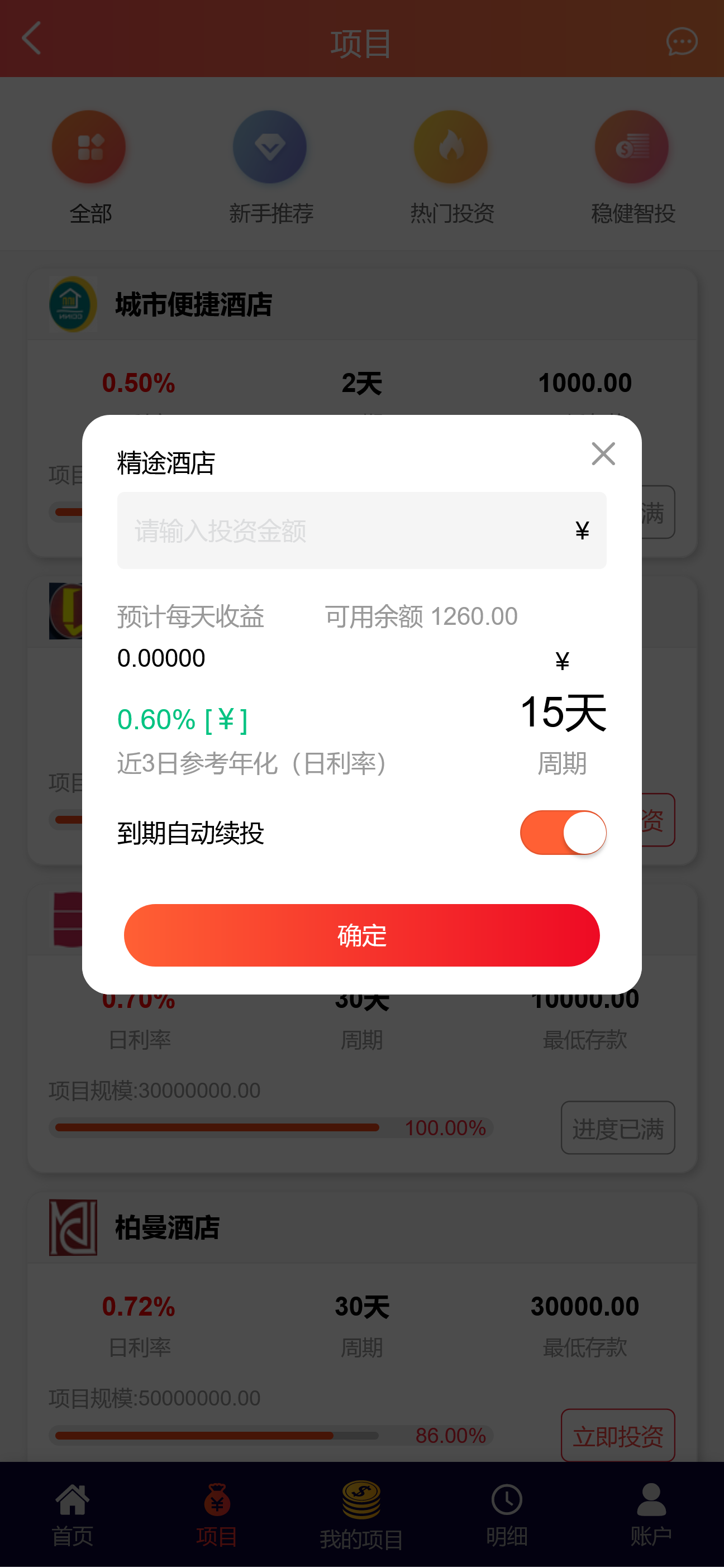Close the 精途酒店 investment dialog
The image size is (724, 1568).
tap(603, 453)
